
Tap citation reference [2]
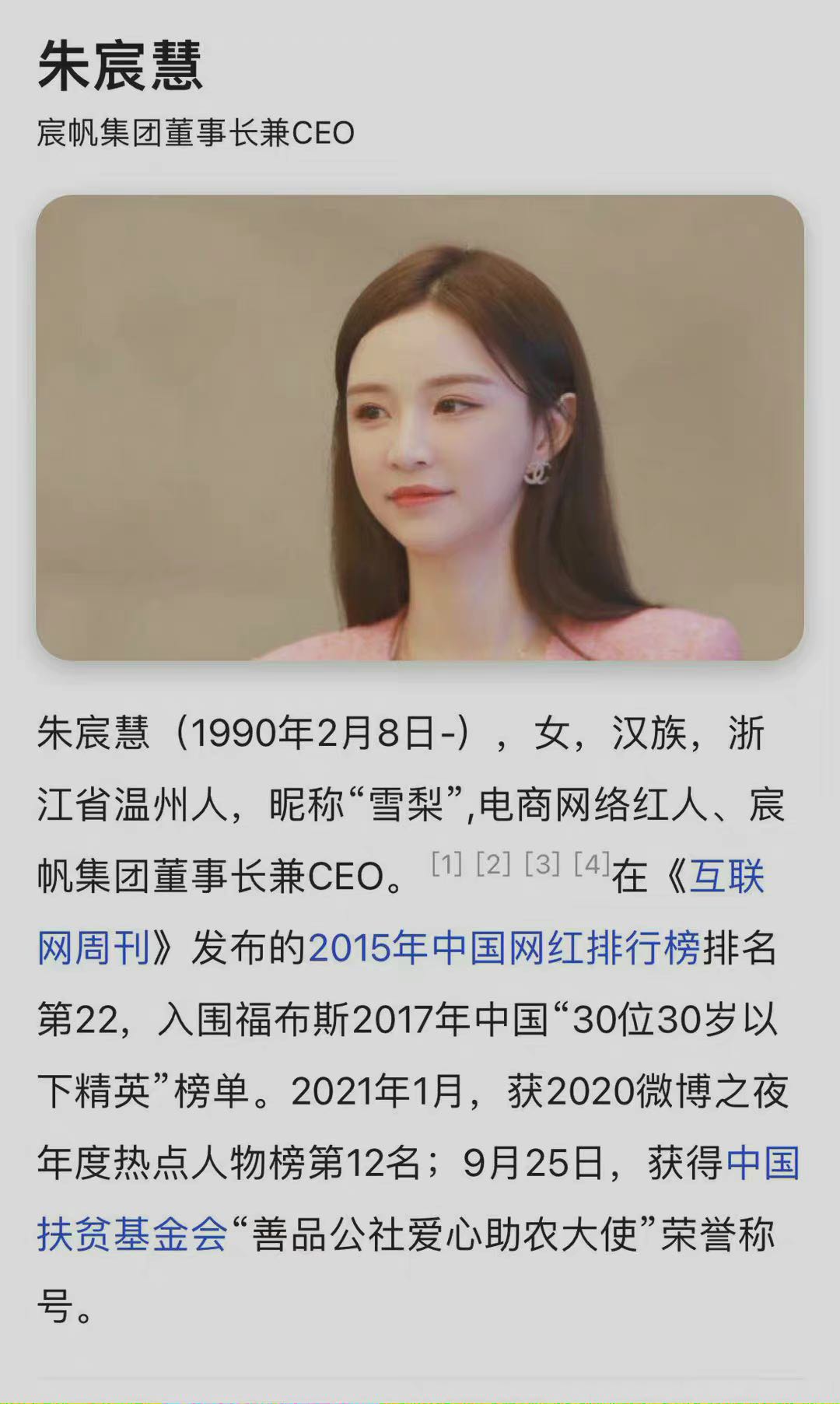[494, 863]
